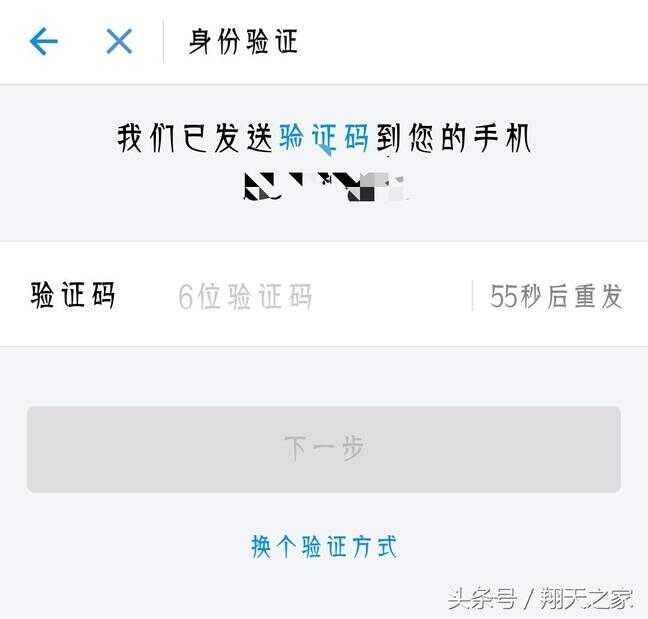
Task: Tap the 6位验证码 input field
Action: tap(300, 296)
